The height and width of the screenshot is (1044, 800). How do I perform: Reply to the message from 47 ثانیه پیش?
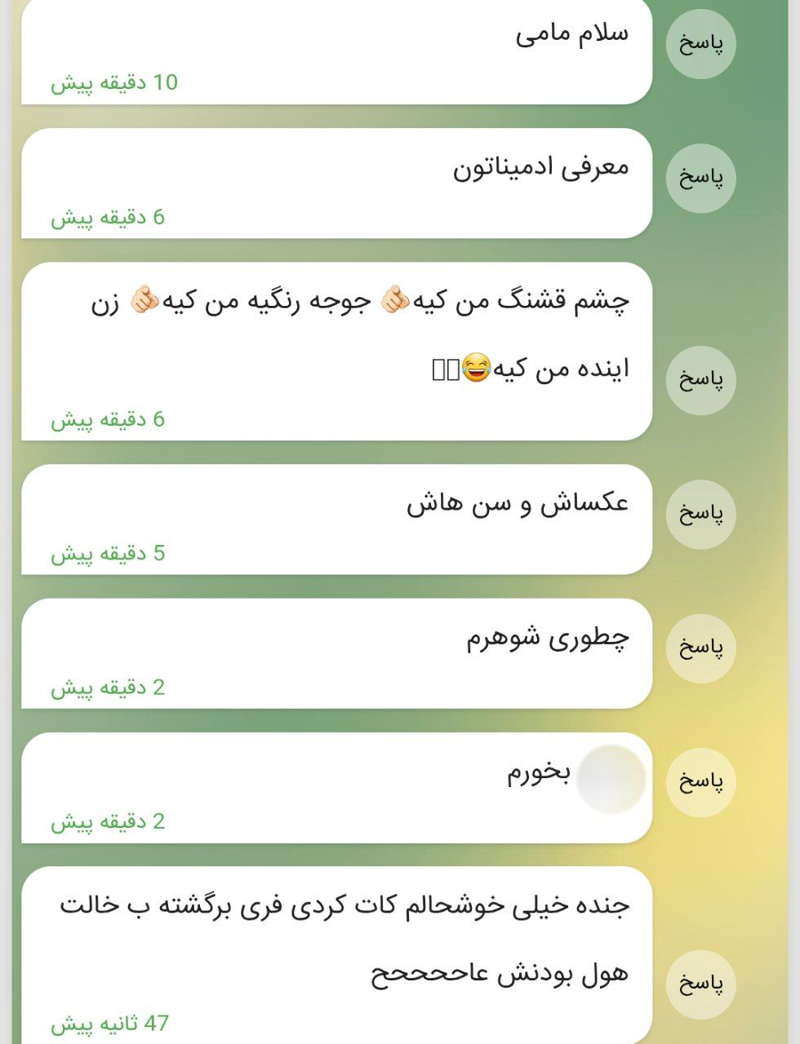pyautogui.click(x=701, y=984)
